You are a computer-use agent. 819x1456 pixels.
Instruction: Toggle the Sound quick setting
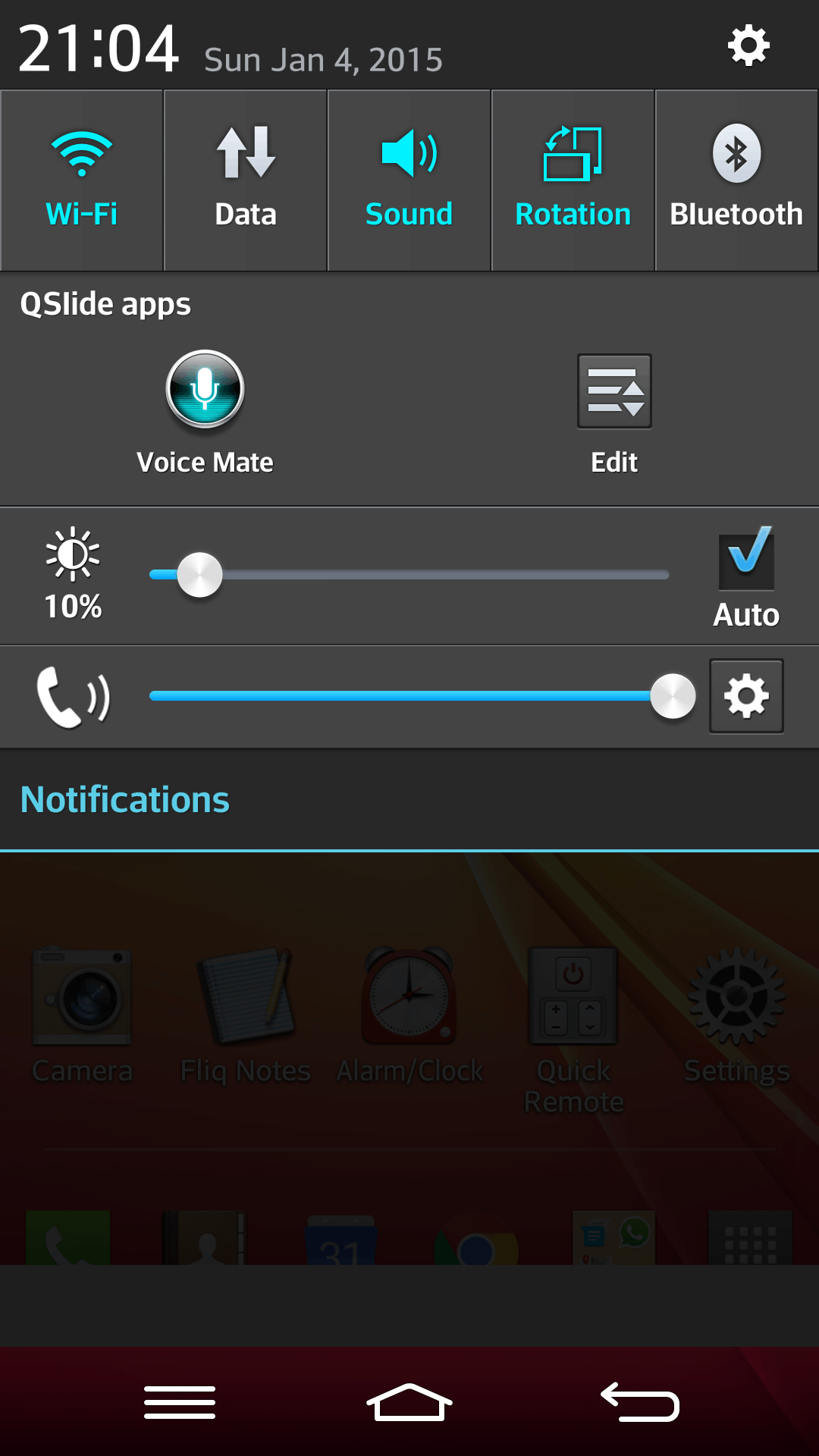pyautogui.click(x=409, y=180)
